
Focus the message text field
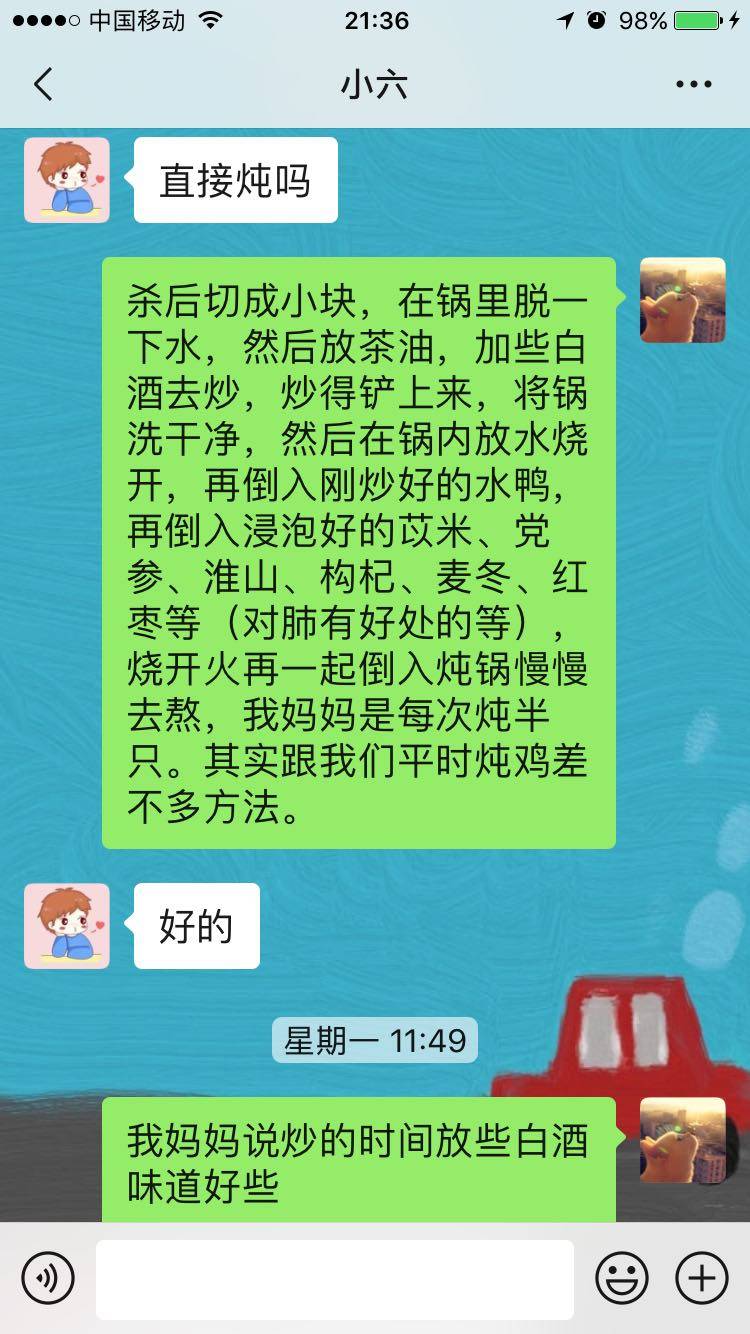point(334,1279)
